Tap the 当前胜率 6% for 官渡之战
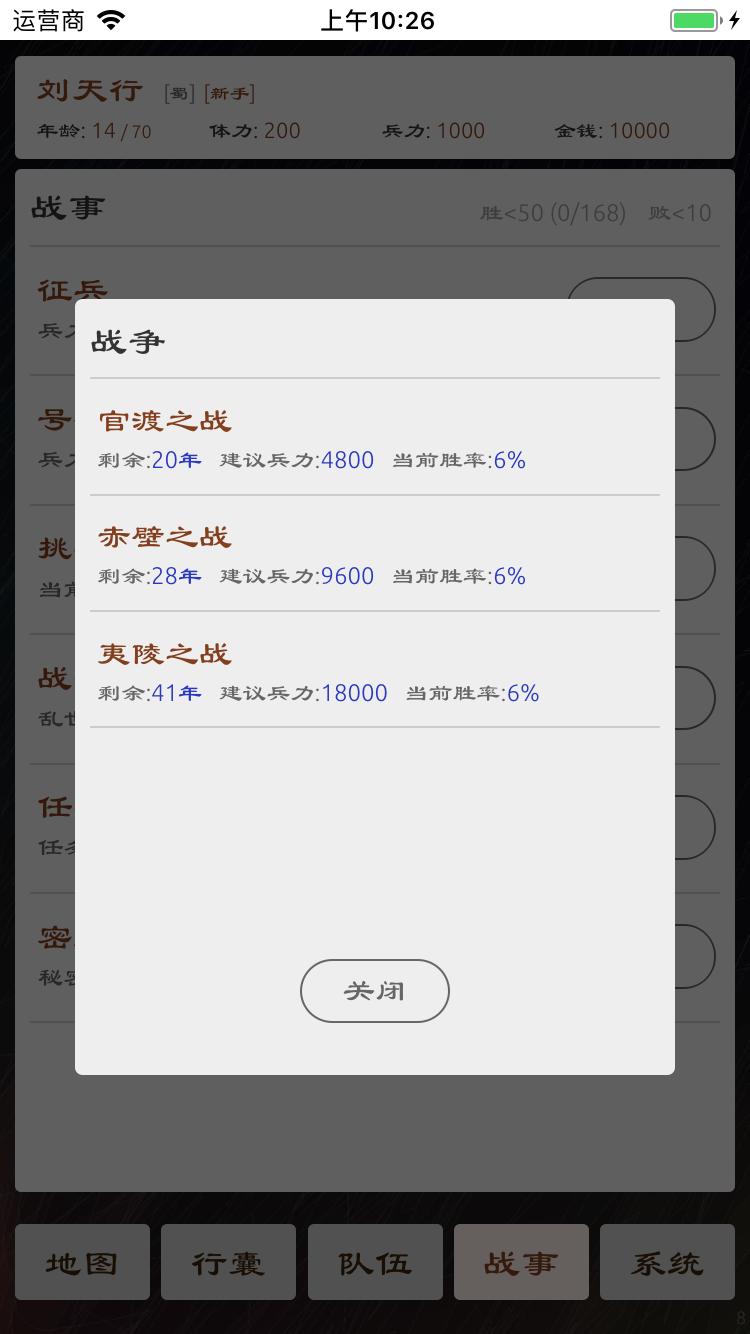Viewport: 750px width, 1334px height. pos(459,460)
